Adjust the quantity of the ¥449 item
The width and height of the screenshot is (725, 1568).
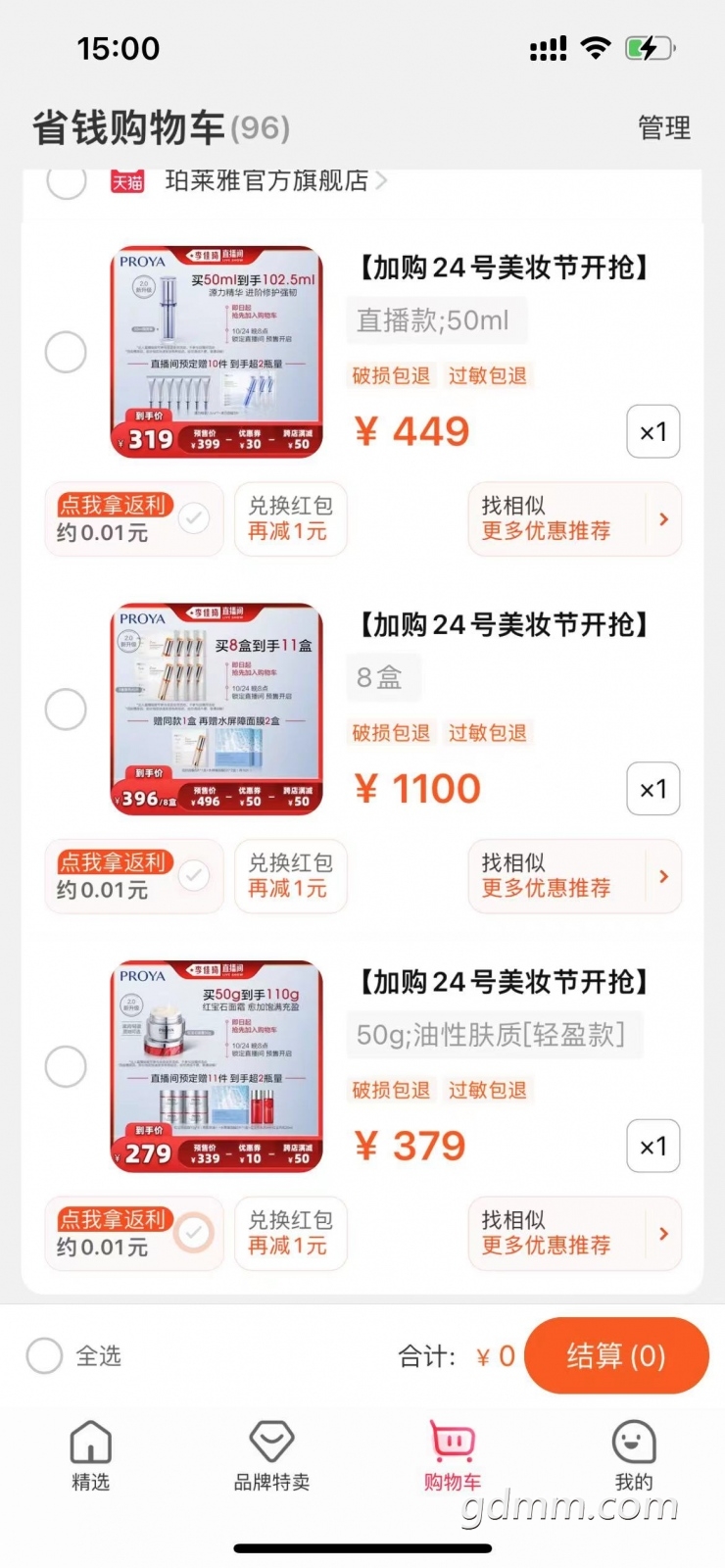[652, 431]
